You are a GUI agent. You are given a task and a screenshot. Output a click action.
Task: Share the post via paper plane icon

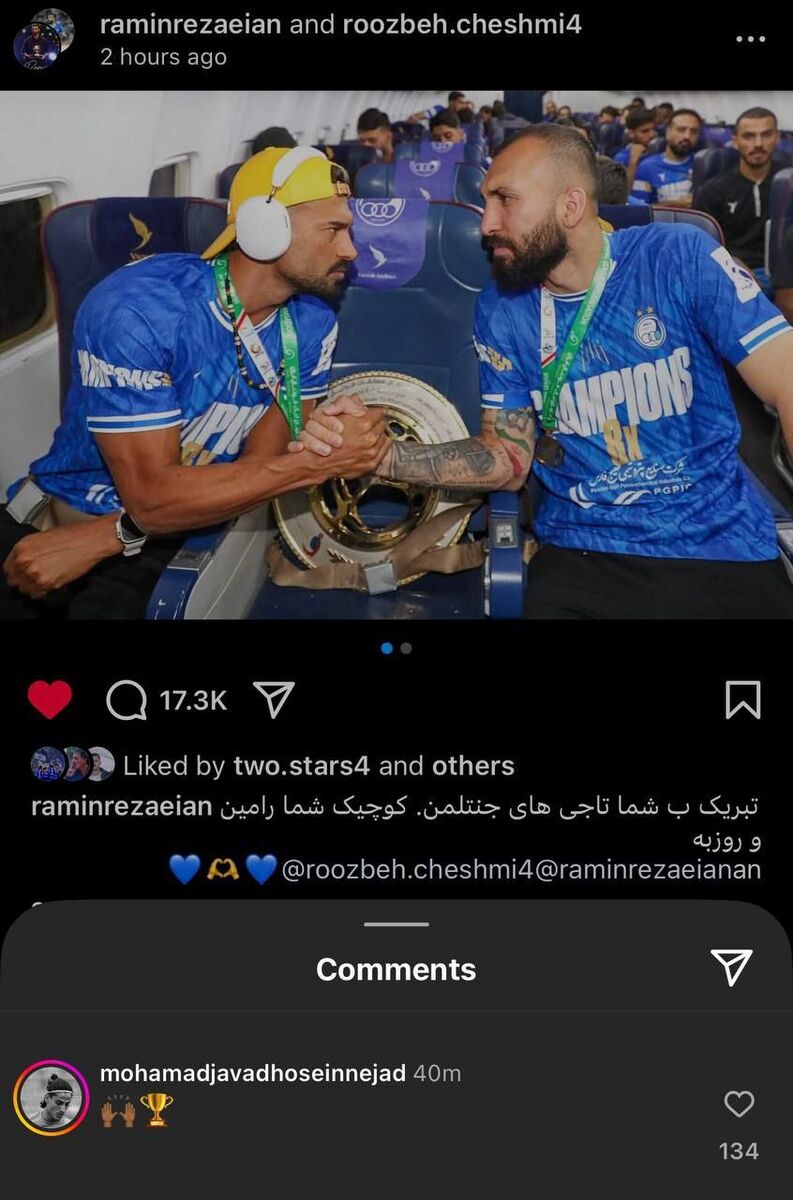[273, 700]
